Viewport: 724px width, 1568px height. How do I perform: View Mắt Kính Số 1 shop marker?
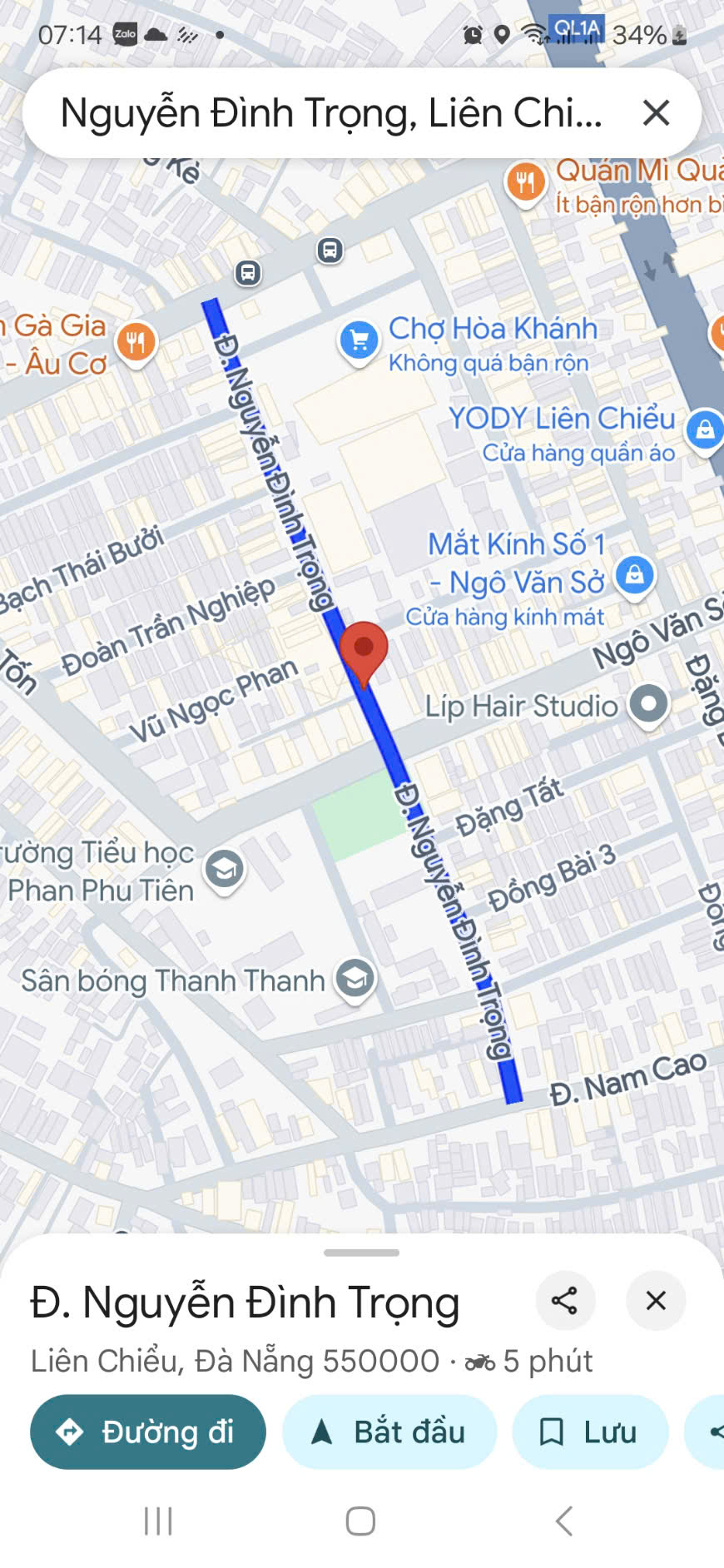635,574
